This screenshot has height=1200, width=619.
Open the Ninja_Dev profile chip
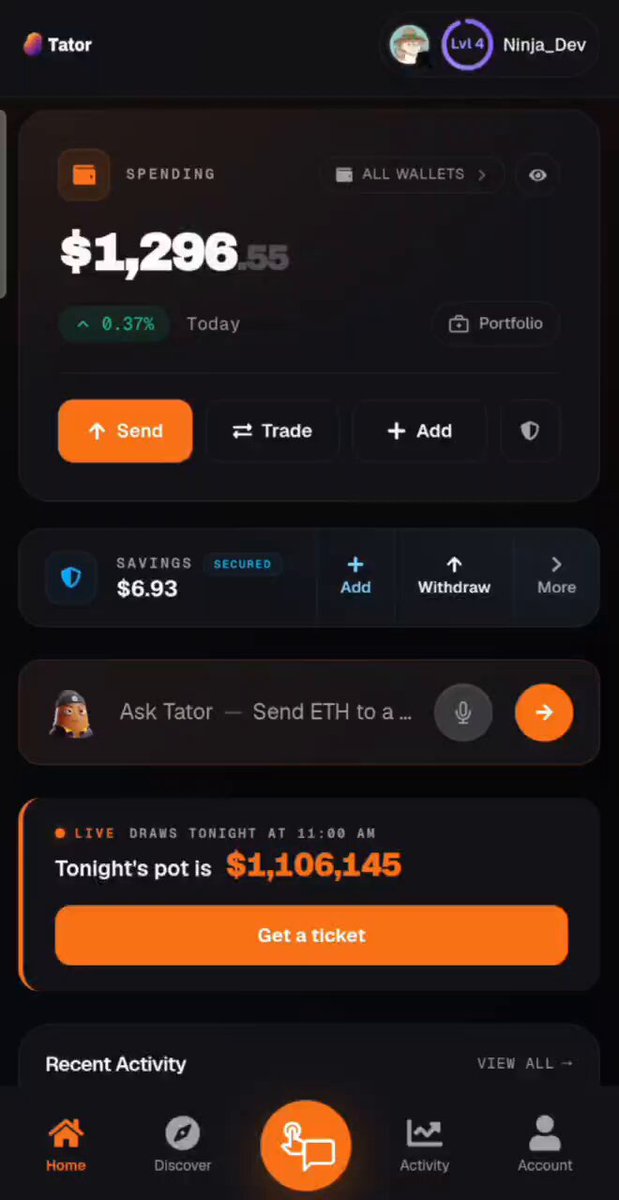tap(488, 45)
